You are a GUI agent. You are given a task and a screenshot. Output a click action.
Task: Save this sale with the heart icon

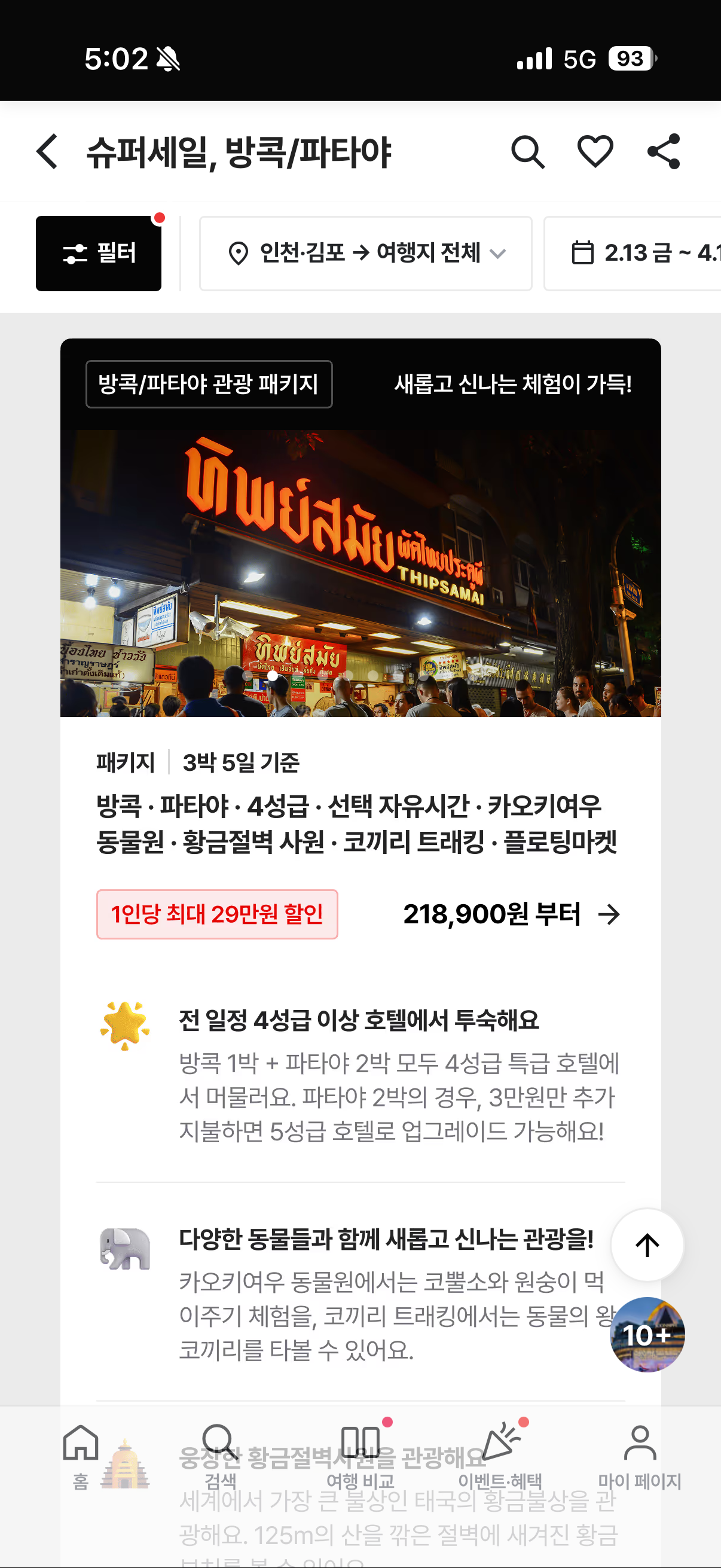pos(594,151)
